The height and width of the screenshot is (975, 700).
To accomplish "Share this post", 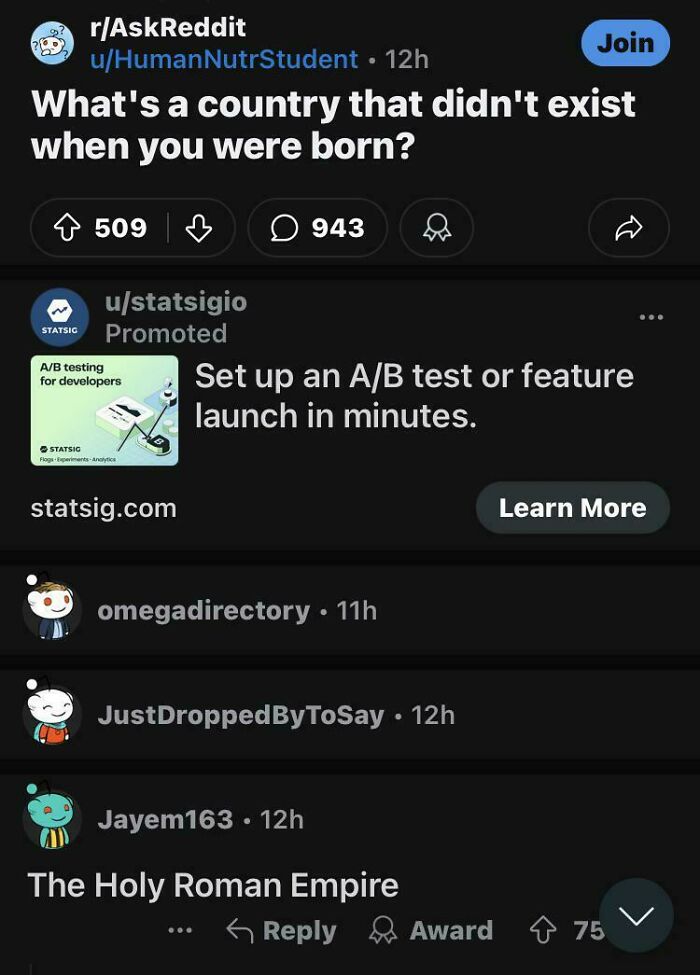I will (x=628, y=228).
